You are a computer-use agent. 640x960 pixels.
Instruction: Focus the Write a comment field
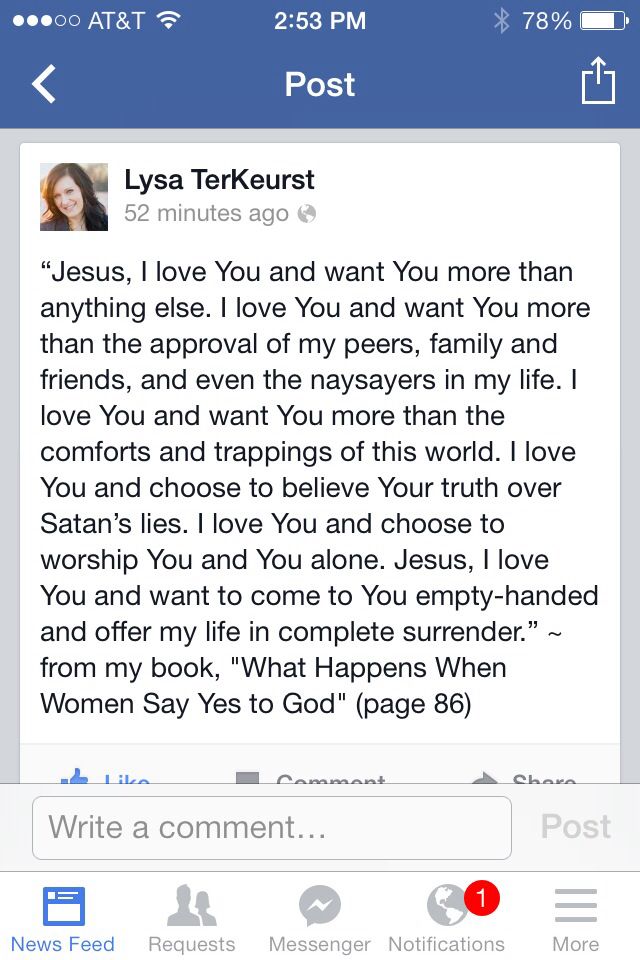pyautogui.click(x=272, y=827)
